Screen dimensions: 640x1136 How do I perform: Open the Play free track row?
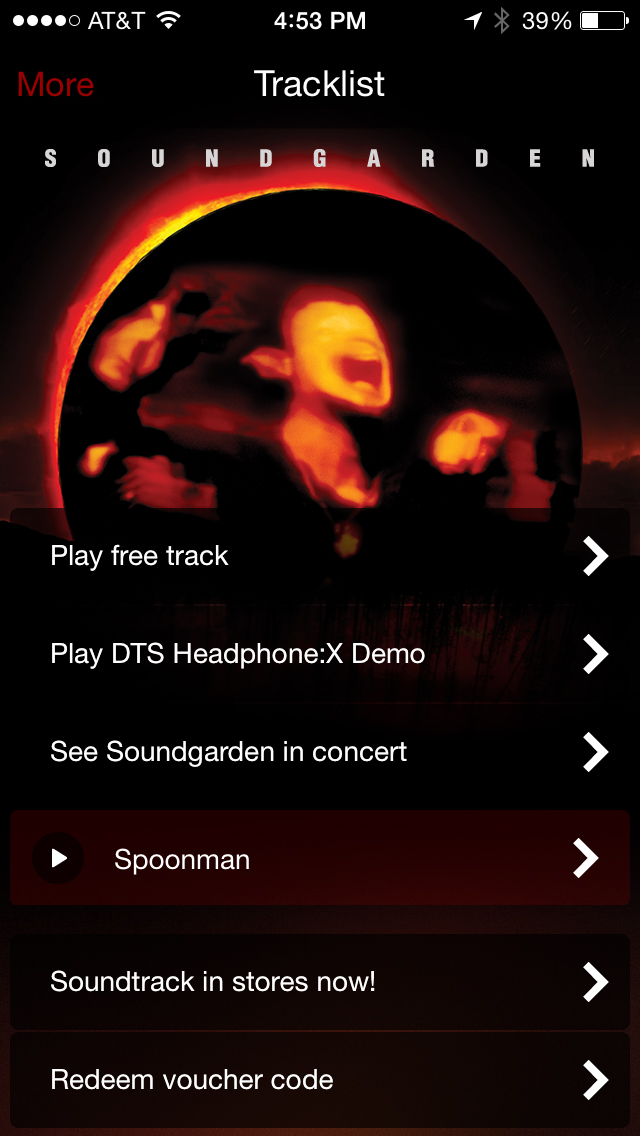pyautogui.click(x=320, y=556)
